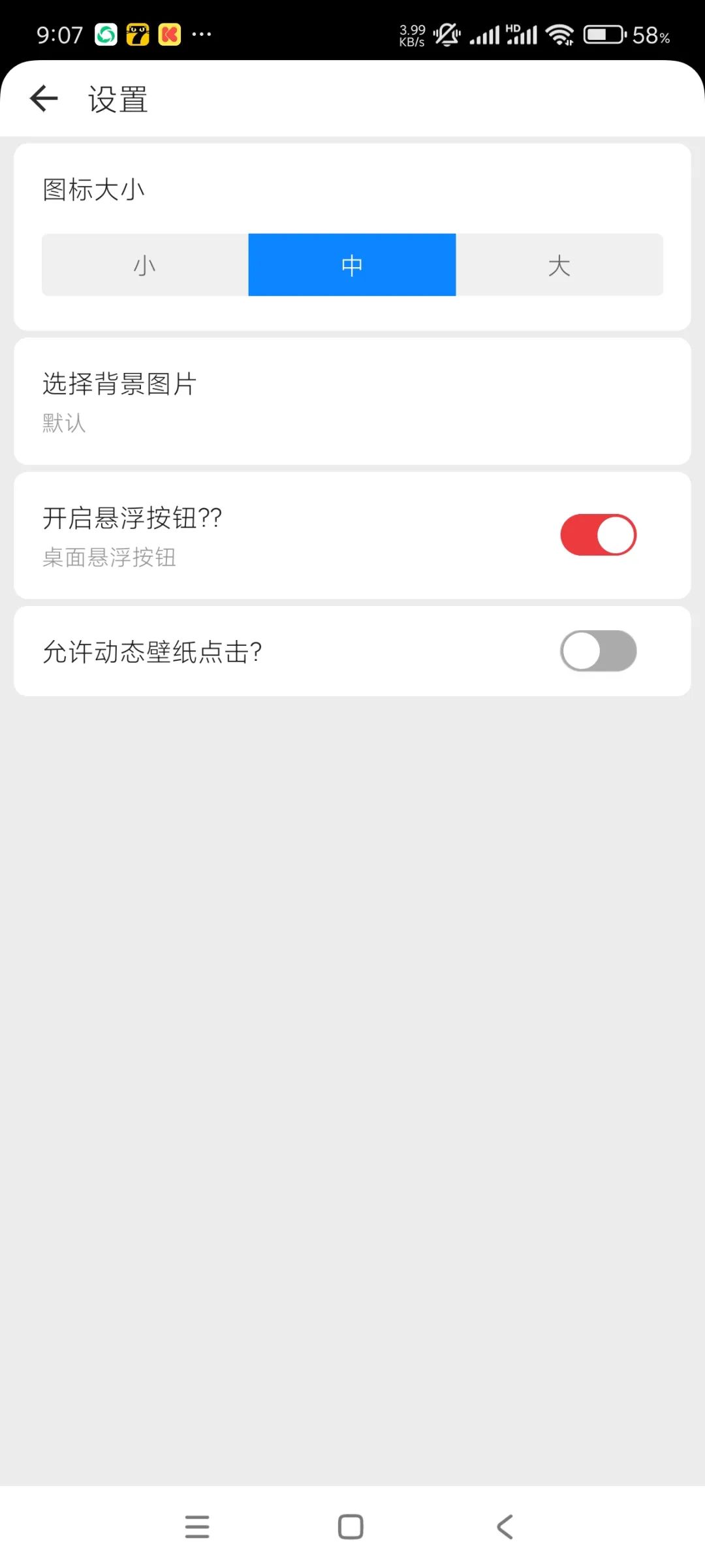Viewport: 705px width, 1568px height.
Task: Enable 允许动态壁纸点击 switch
Action: 598,651
